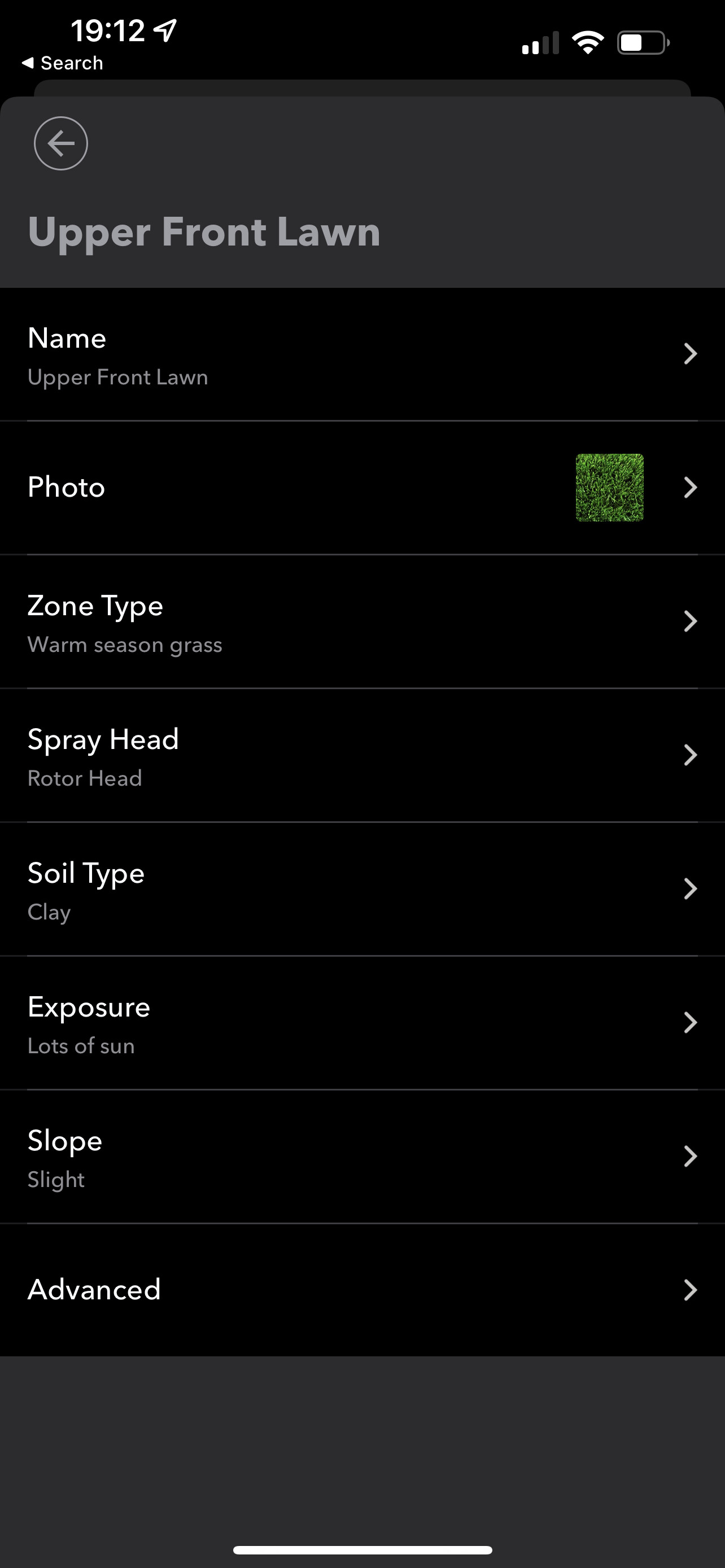Edit the Soil Type setting
Image resolution: width=725 pixels, height=1568 pixels.
pyautogui.click(x=362, y=890)
